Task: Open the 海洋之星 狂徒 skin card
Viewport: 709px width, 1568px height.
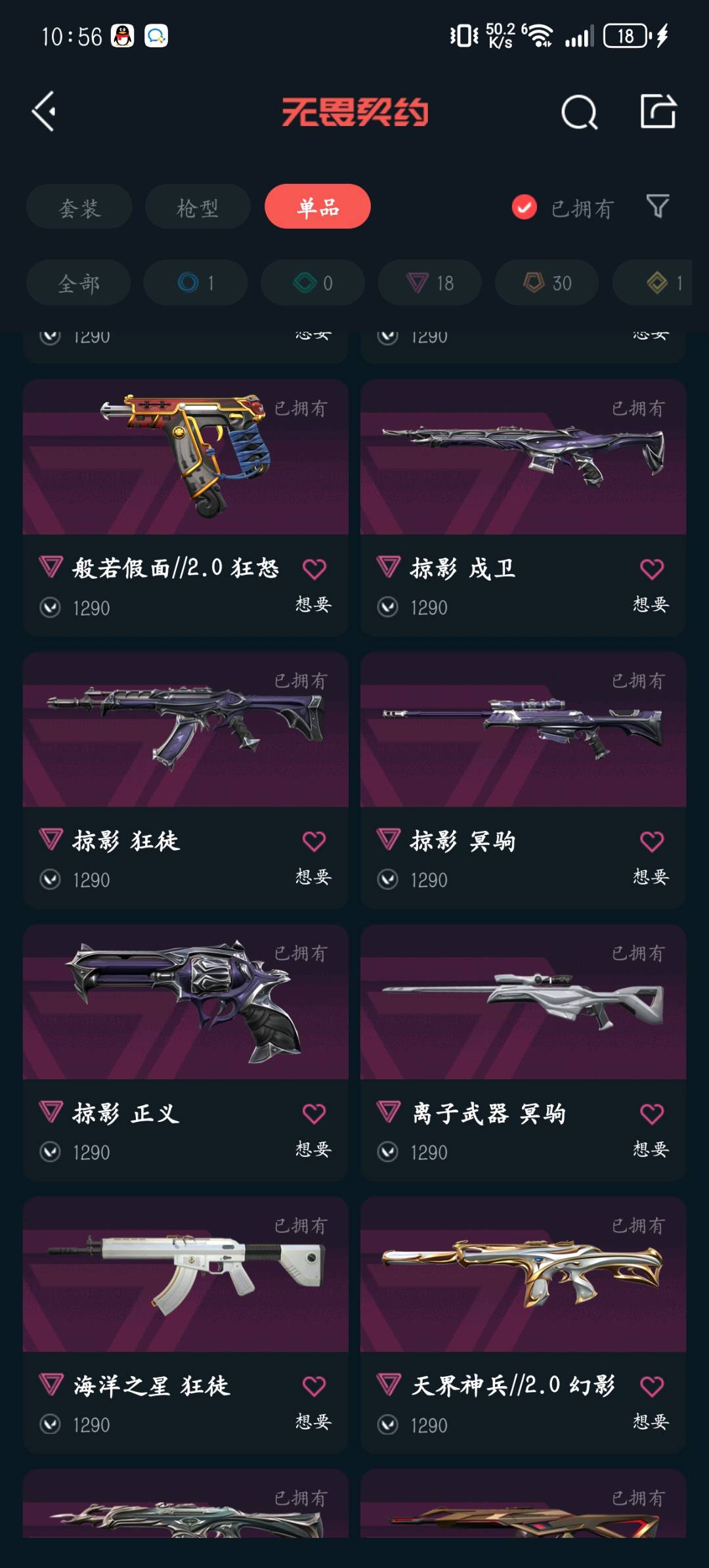Action: coord(185,1278)
